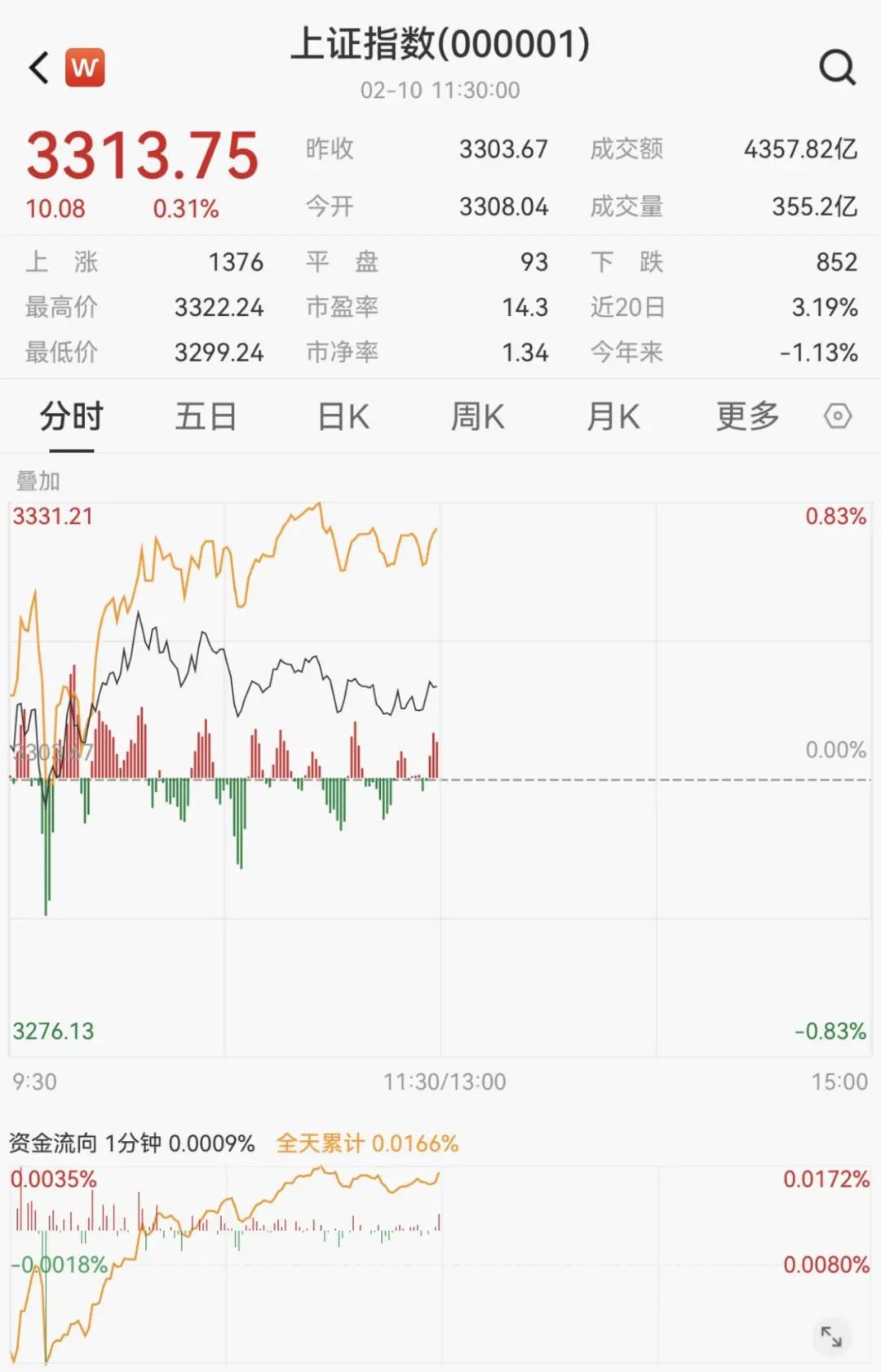Viewport: 881px width, 1372px height.
Task: Tap 叠加 to overlay another index
Action: click(38, 482)
